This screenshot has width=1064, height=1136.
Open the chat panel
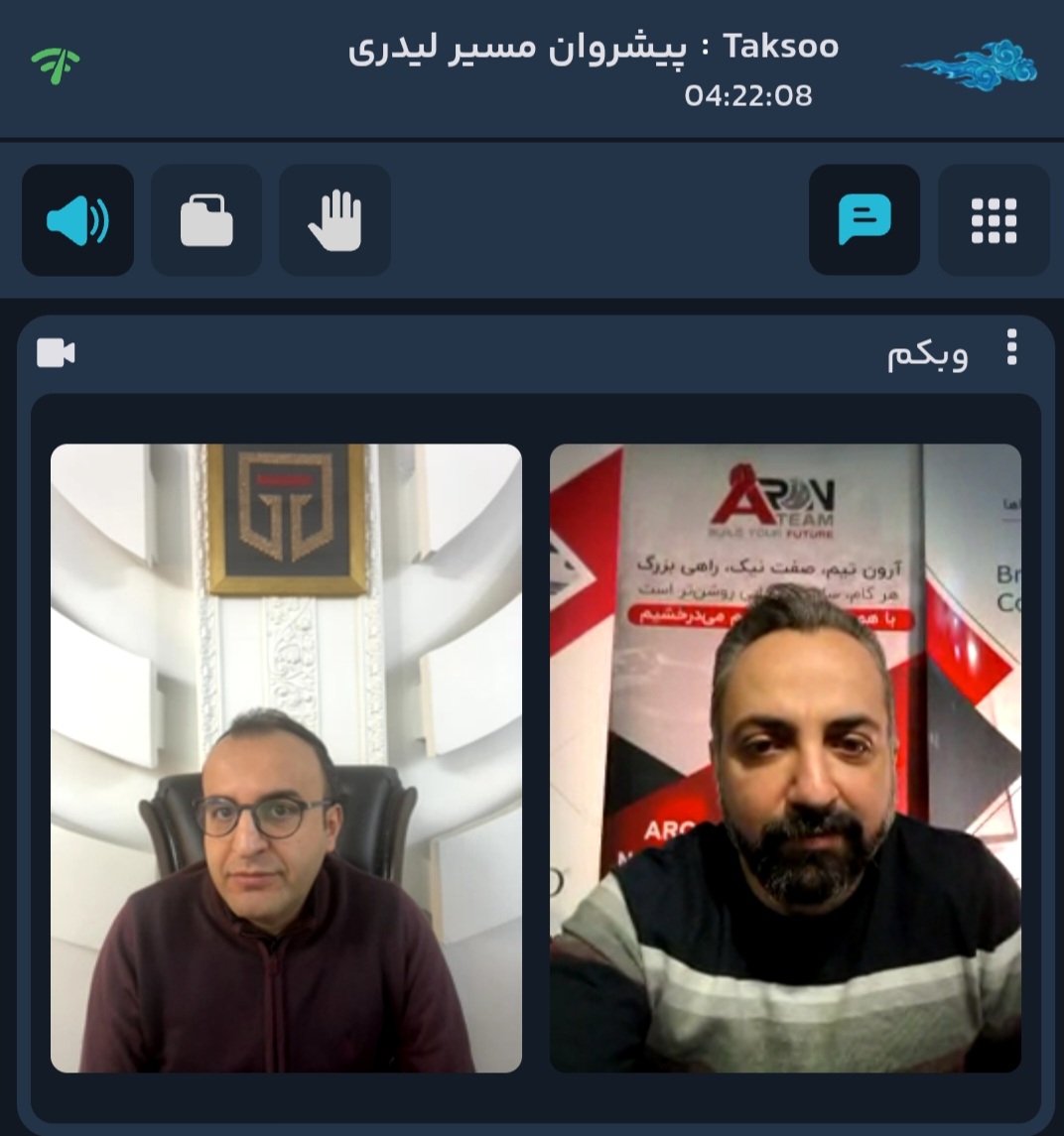coord(864,220)
